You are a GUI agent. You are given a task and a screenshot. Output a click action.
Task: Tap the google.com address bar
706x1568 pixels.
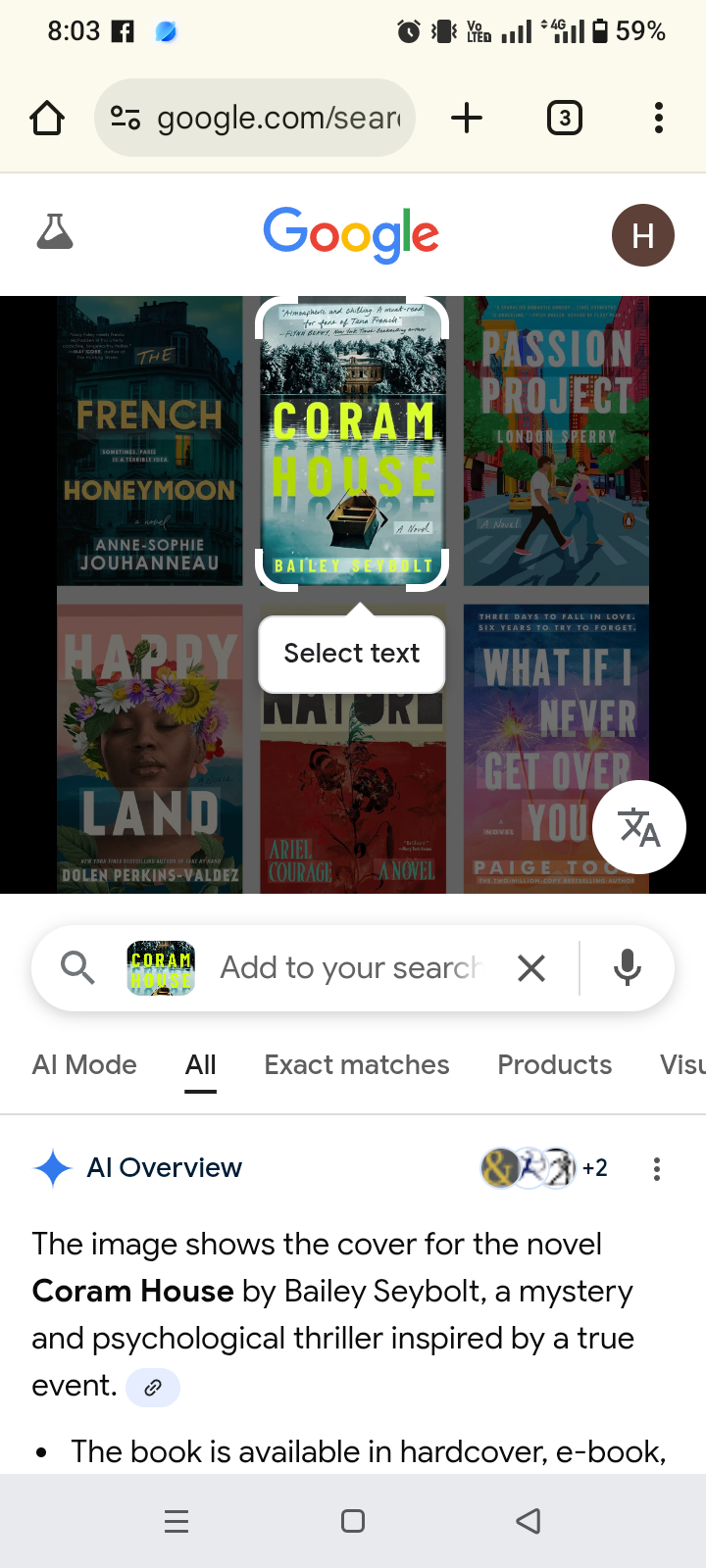click(x=255, y=118)
